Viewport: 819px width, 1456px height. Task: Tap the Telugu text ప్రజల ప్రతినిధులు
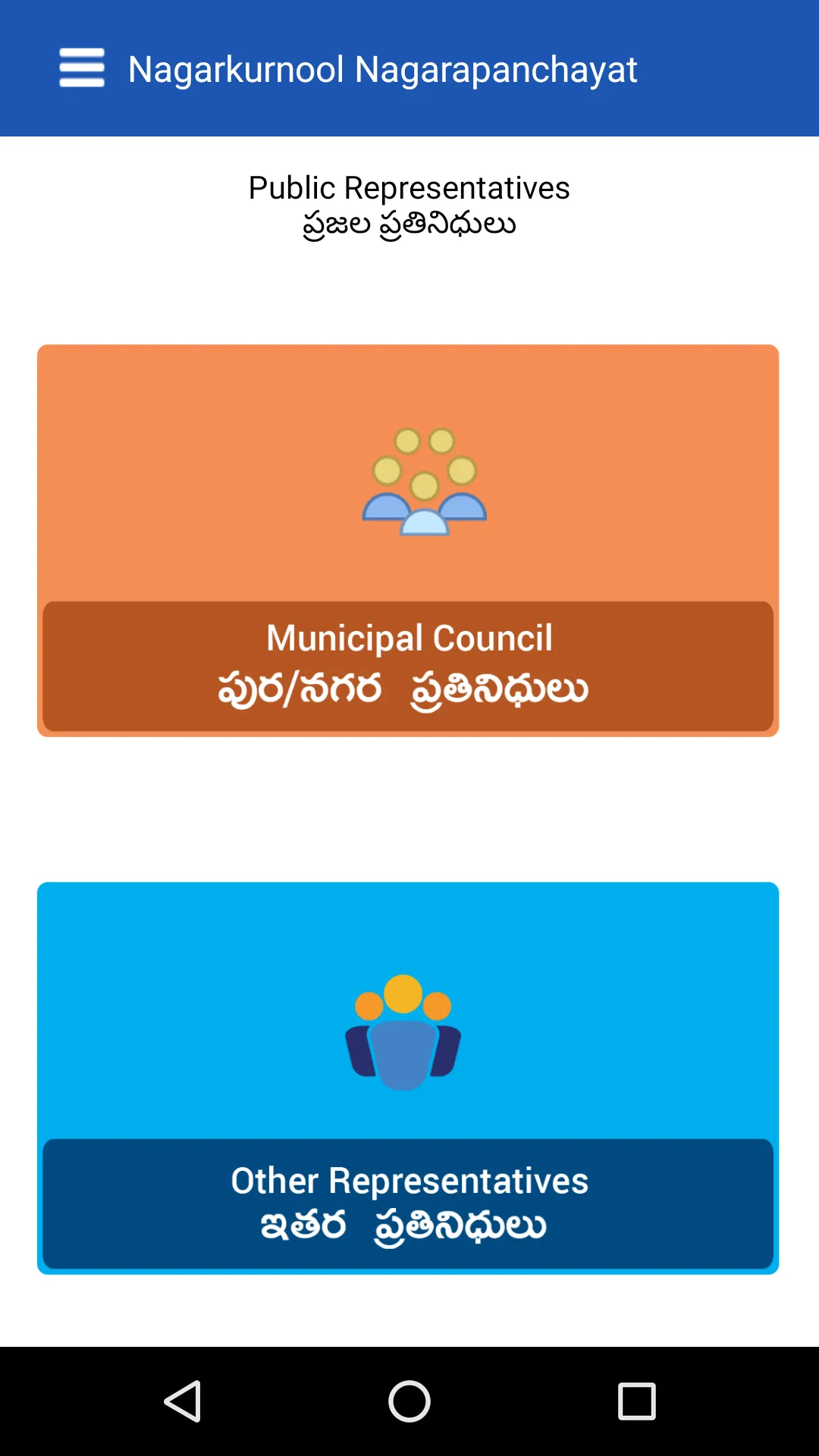point(409,224)
